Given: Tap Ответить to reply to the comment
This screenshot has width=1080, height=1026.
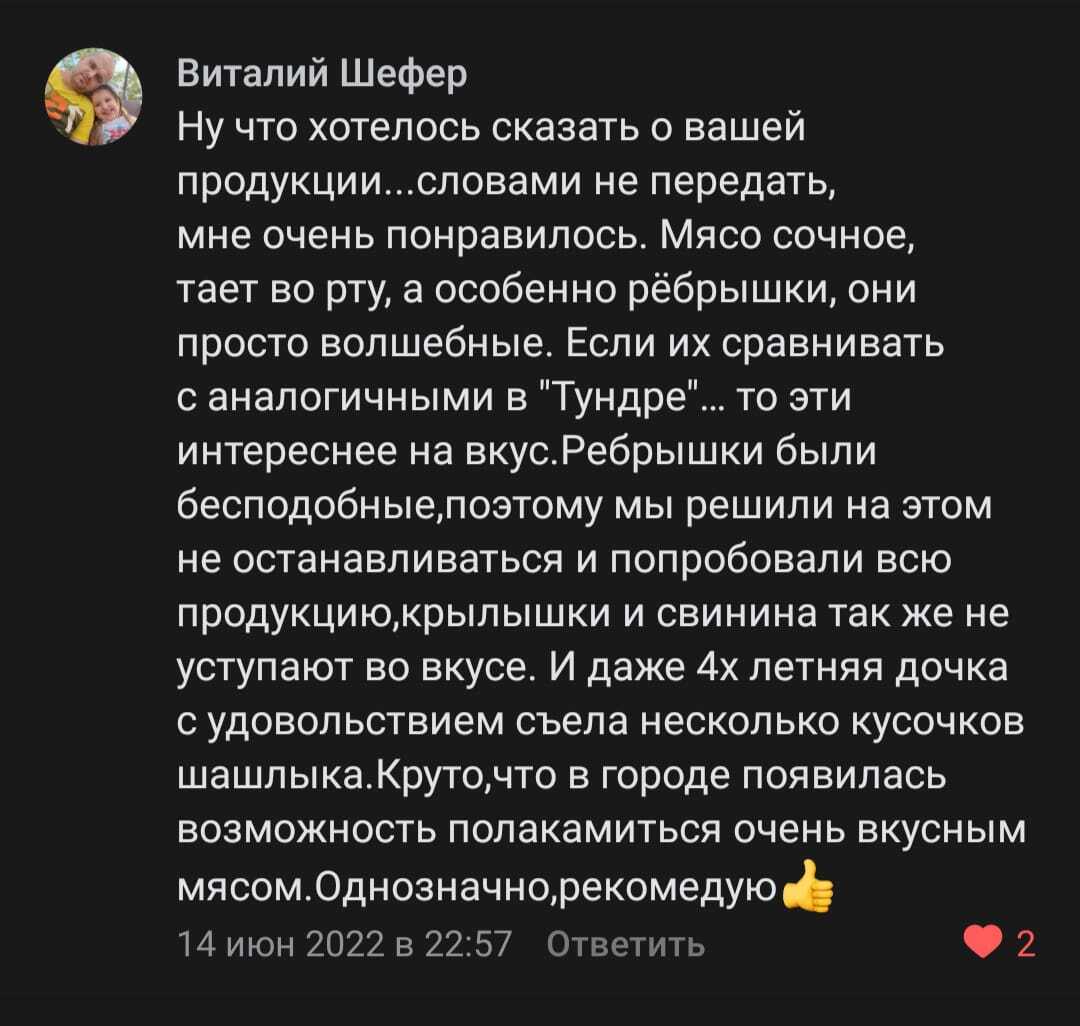Looking at the screenshot, I should (627, 943).
